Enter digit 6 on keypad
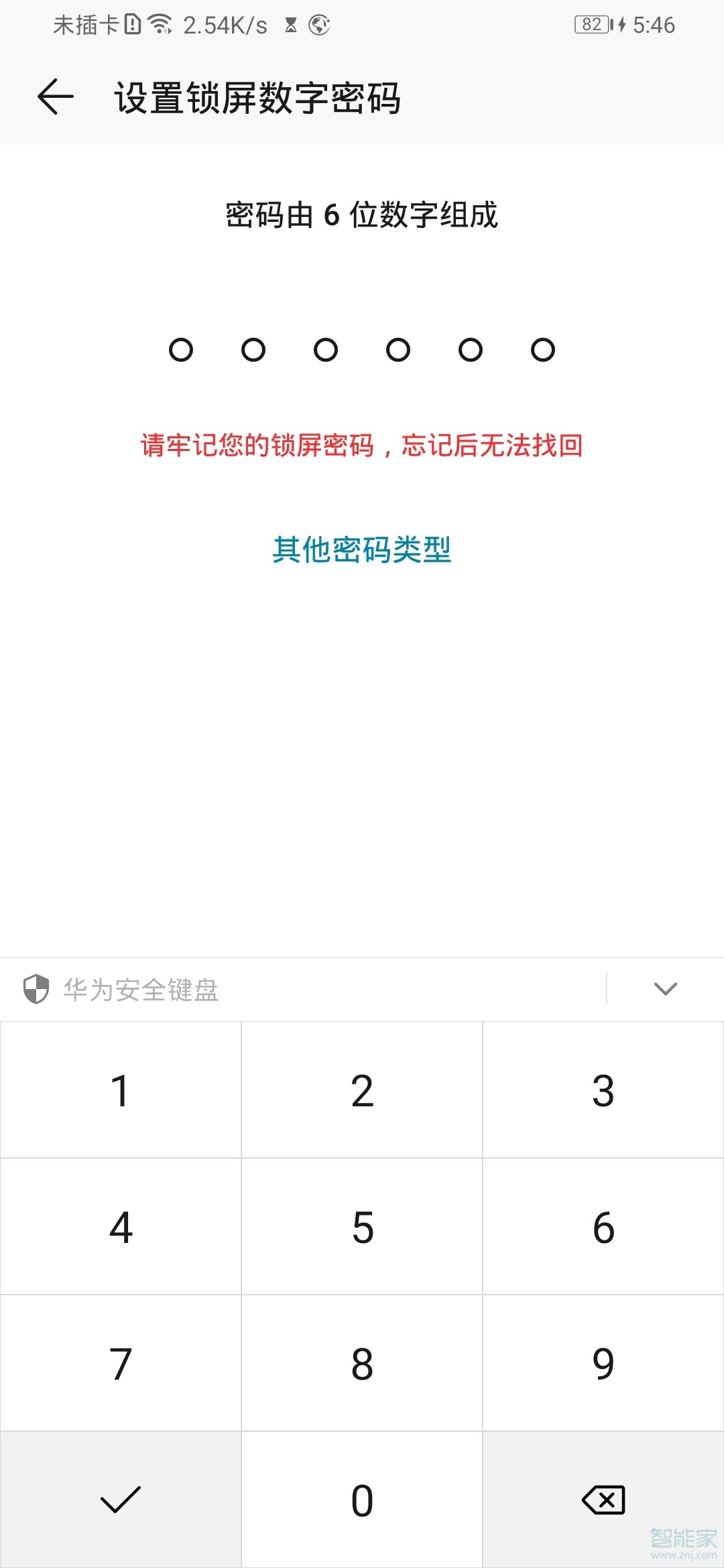724x1568 pixels. pyautogui.click(x=603, y=1228)
